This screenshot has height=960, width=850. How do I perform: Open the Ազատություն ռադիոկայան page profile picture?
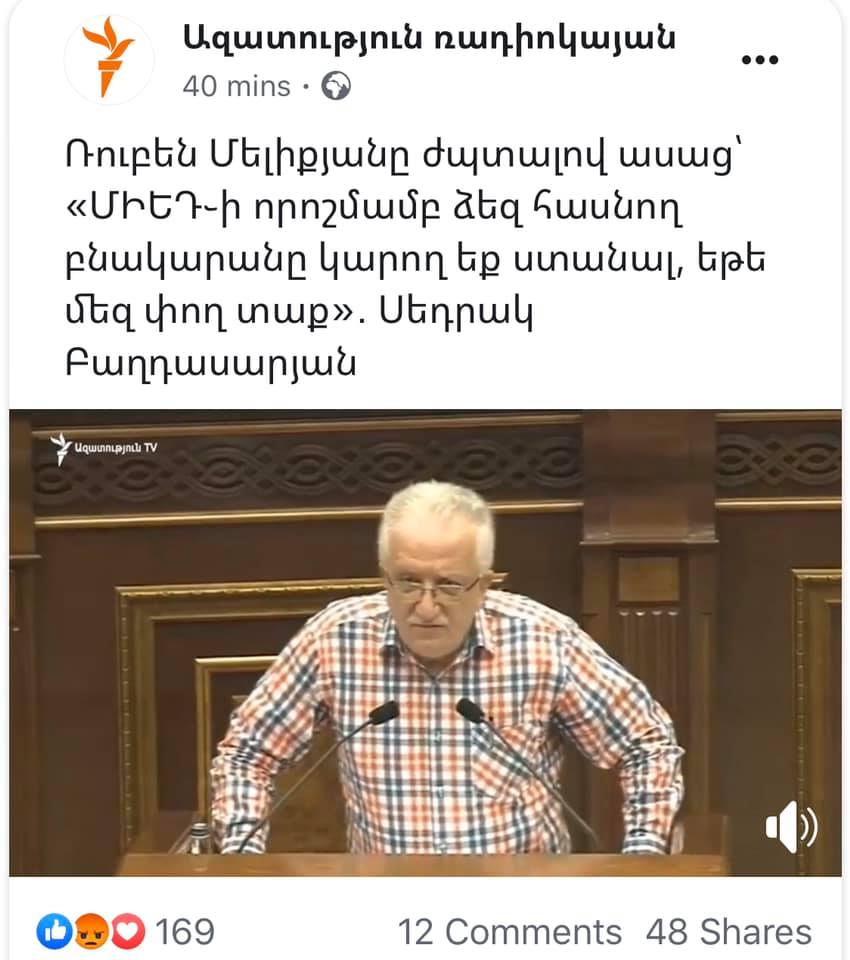tap(108, 59)
